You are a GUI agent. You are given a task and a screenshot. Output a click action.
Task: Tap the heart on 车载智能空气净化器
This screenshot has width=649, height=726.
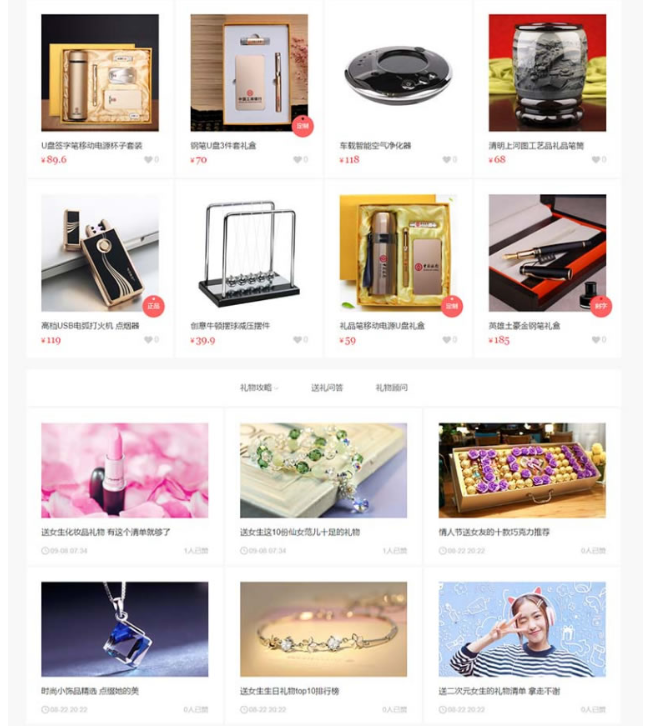click(x=446, y=160)
